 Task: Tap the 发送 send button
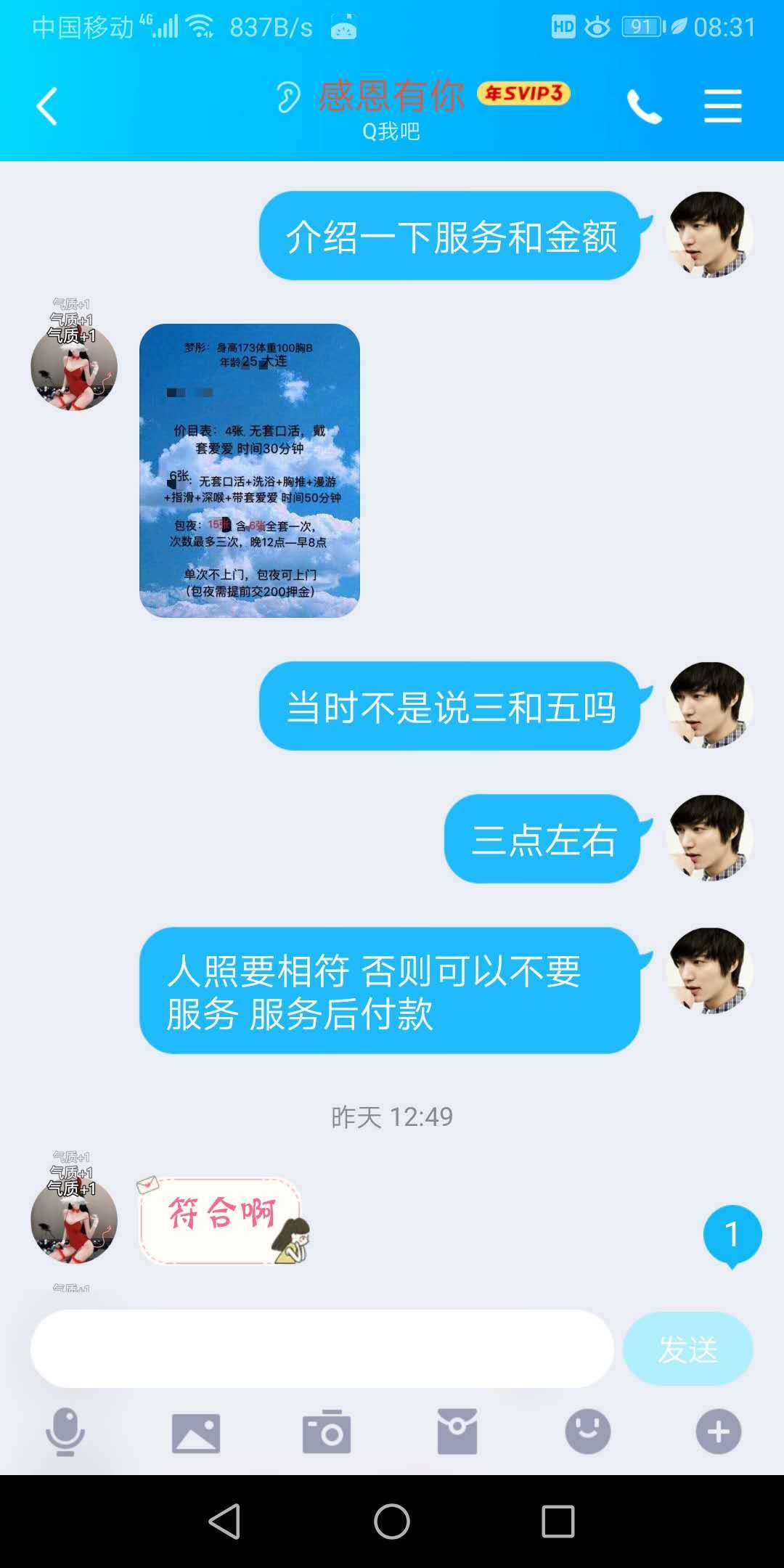(687, 1349)
